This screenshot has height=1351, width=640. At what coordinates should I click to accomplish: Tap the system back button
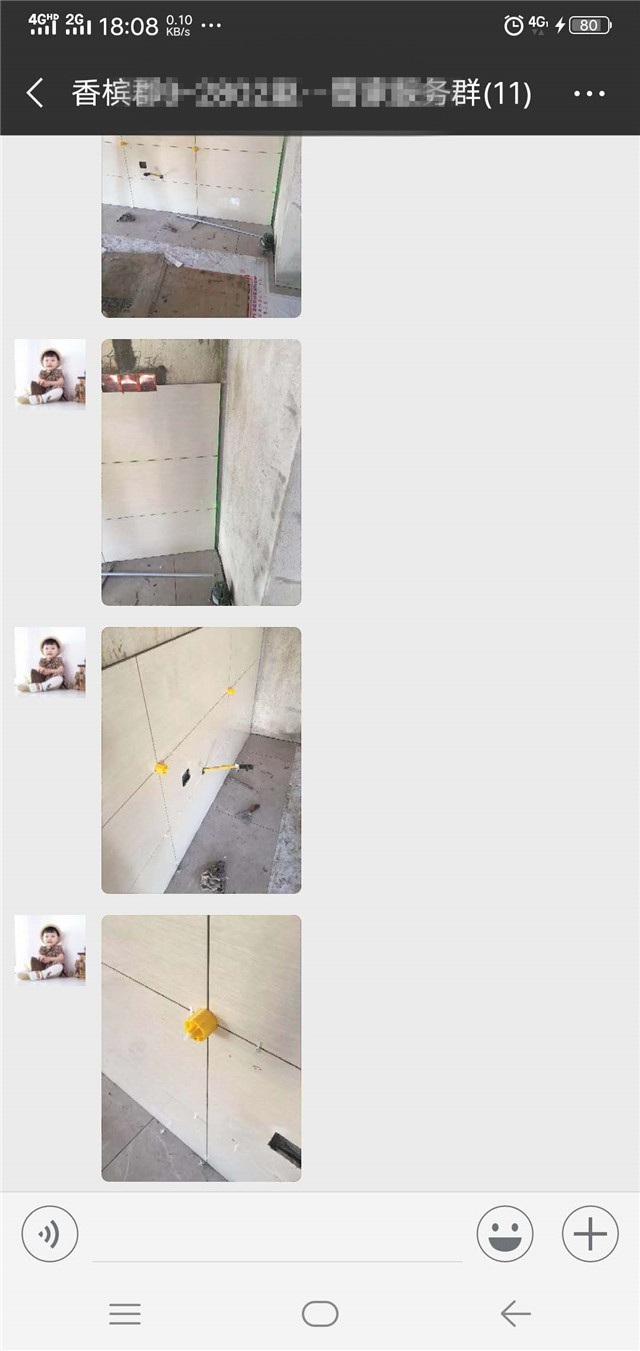click(x=515, y=1314)
